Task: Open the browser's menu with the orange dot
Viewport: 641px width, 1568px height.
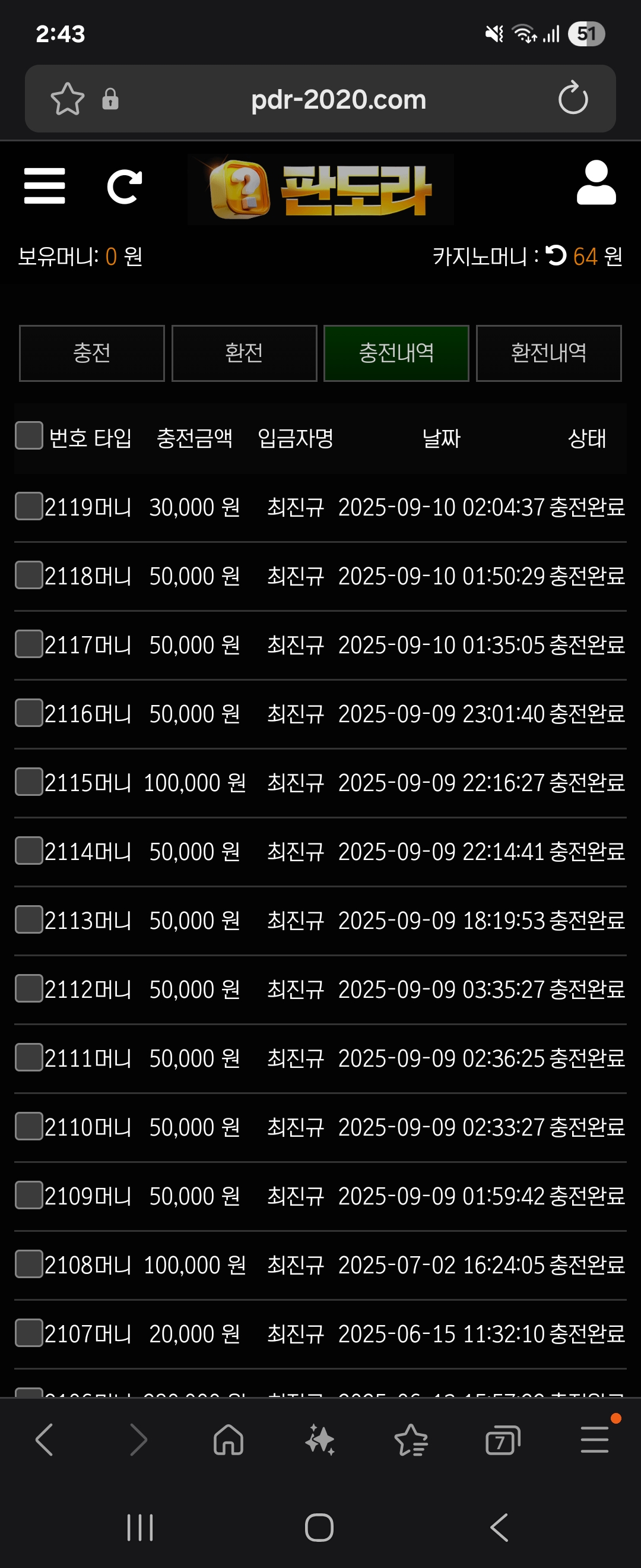Action: point(595,1440)
